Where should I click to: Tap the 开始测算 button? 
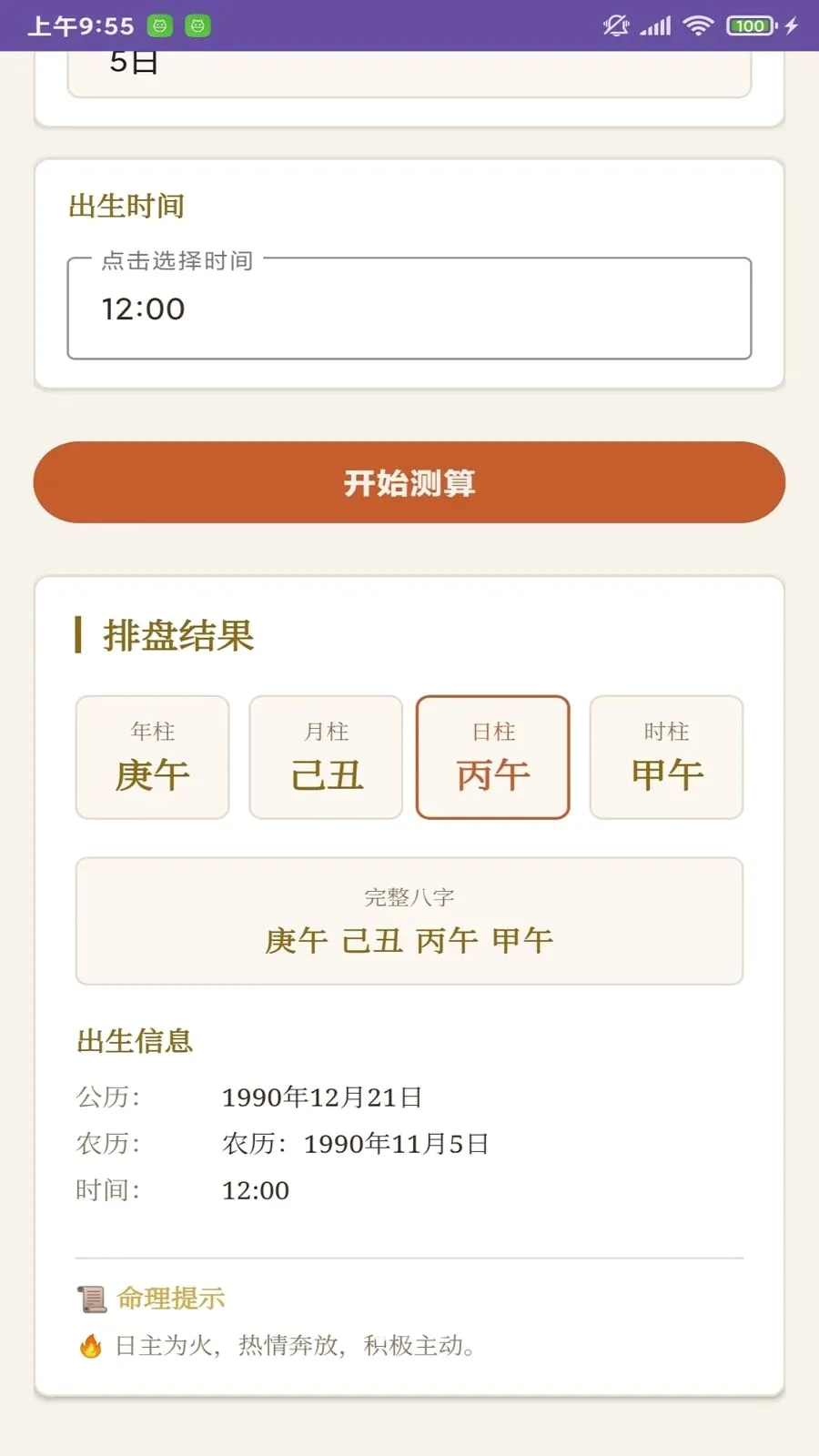409,482
